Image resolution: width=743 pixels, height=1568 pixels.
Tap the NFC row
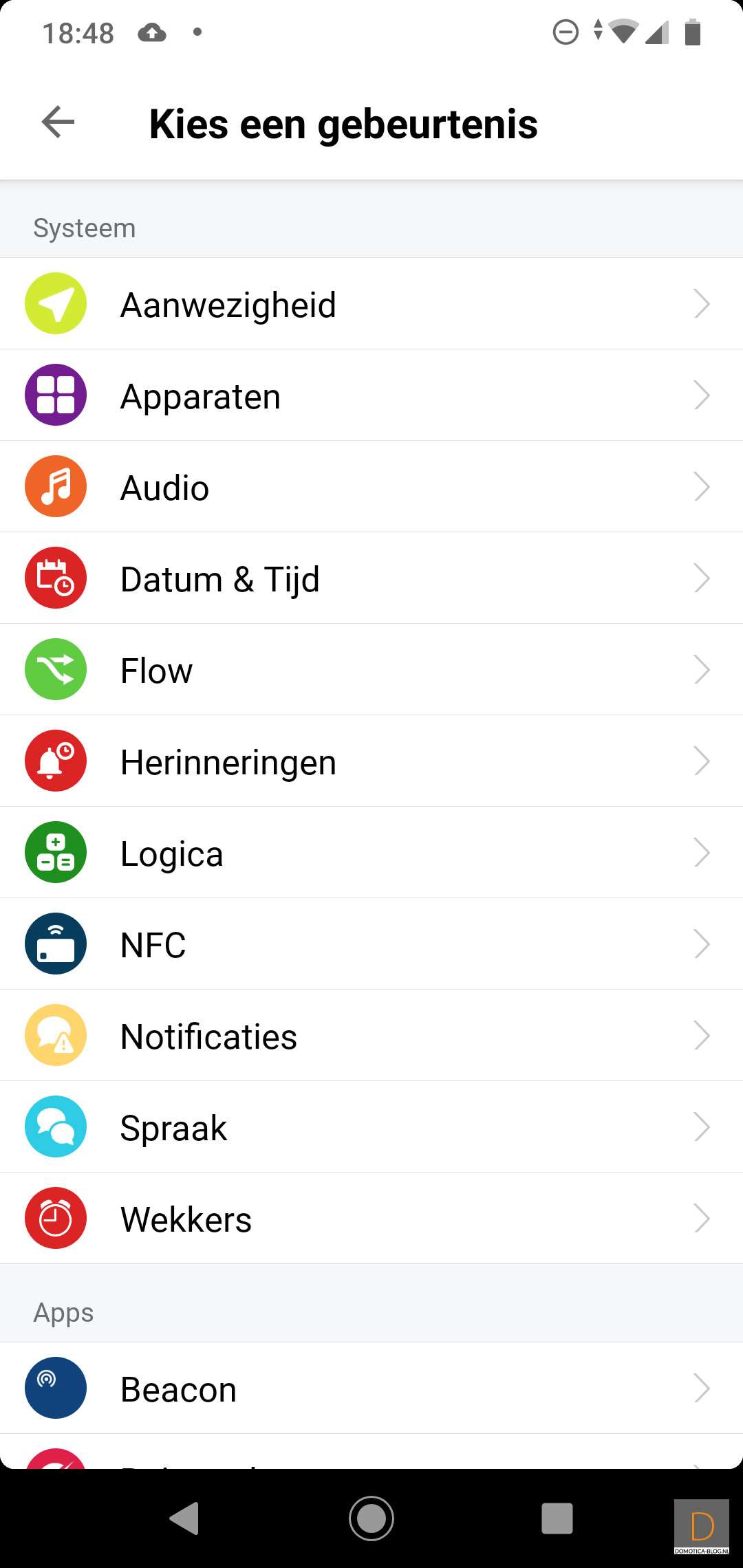(371, 944)
